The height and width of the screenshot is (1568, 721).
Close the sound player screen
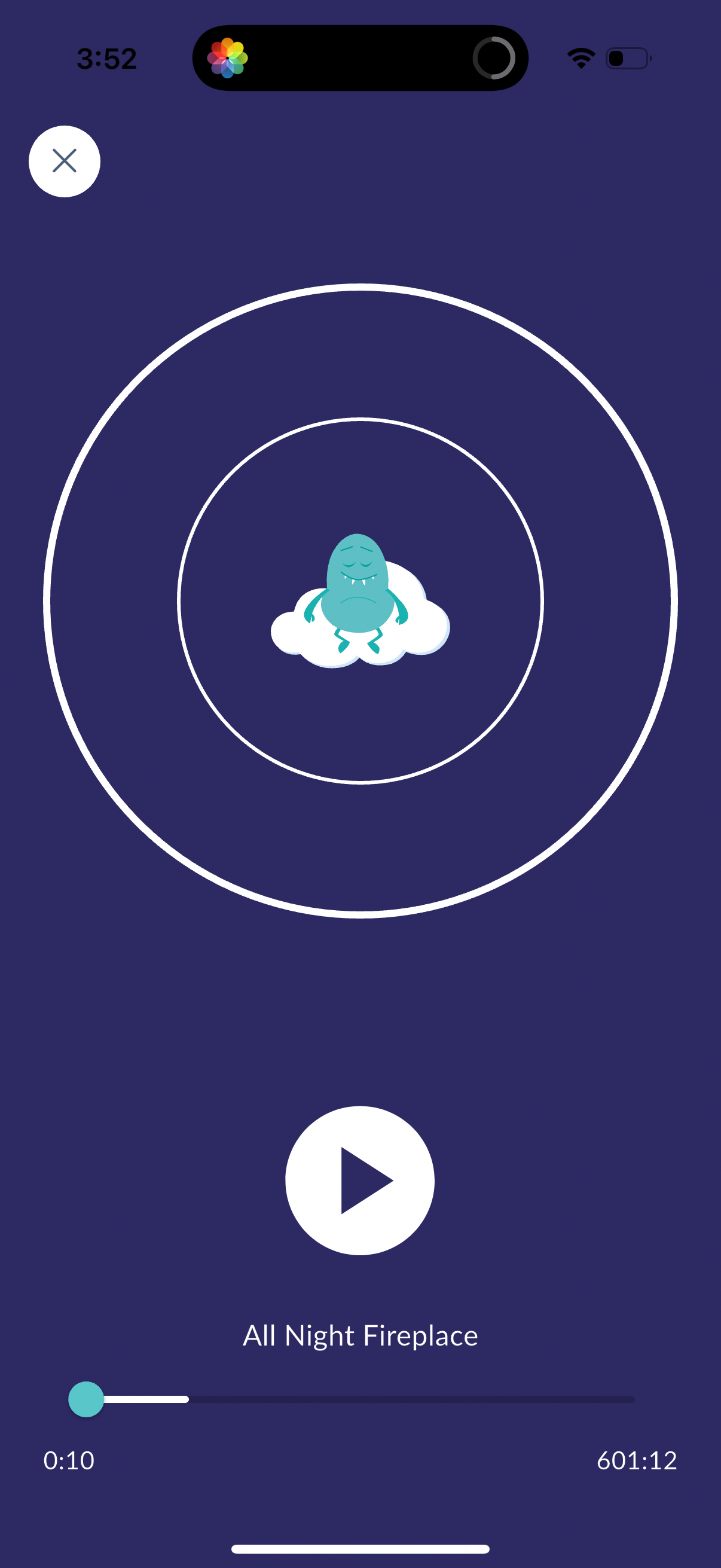[64, 161]
